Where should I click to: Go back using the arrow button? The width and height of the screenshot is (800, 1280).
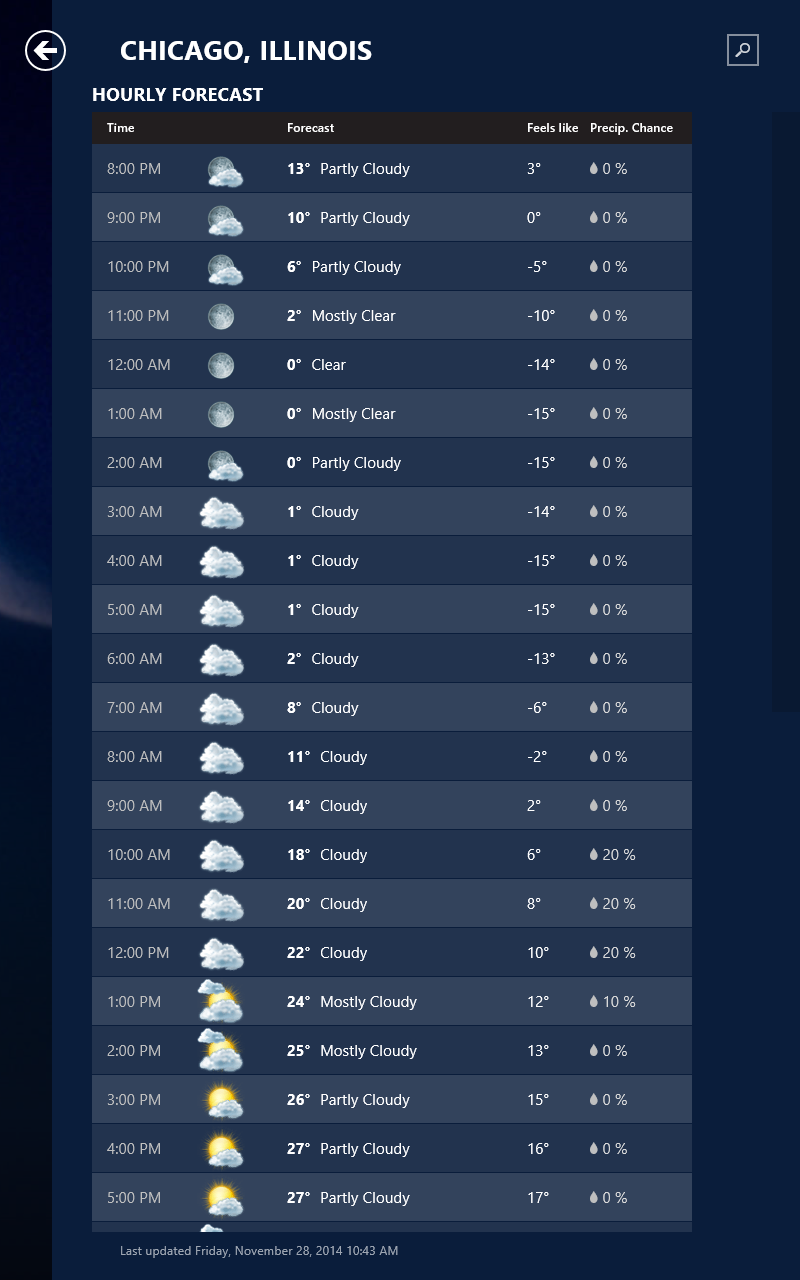[46, 50]
